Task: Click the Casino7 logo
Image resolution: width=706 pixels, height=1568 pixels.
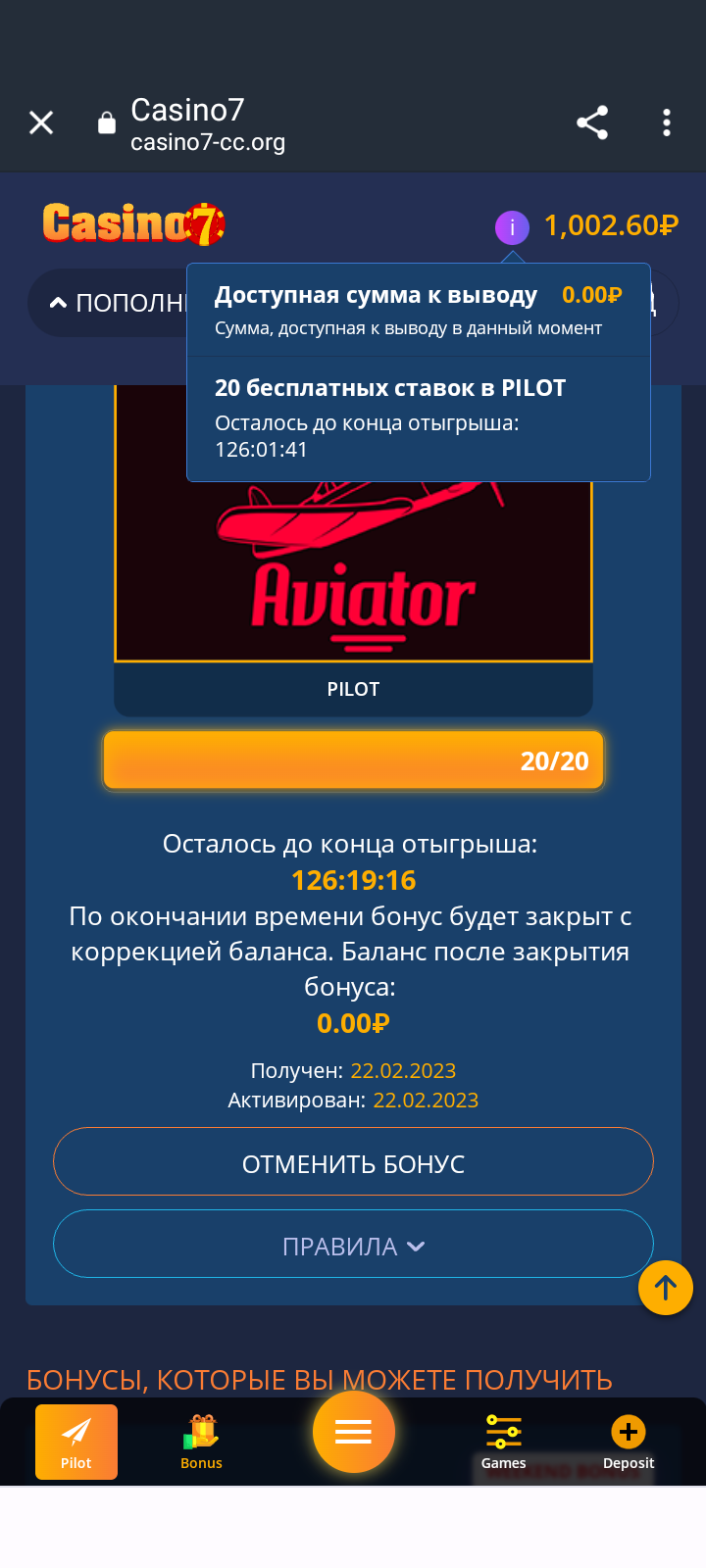Action: [x=133, y=223]
